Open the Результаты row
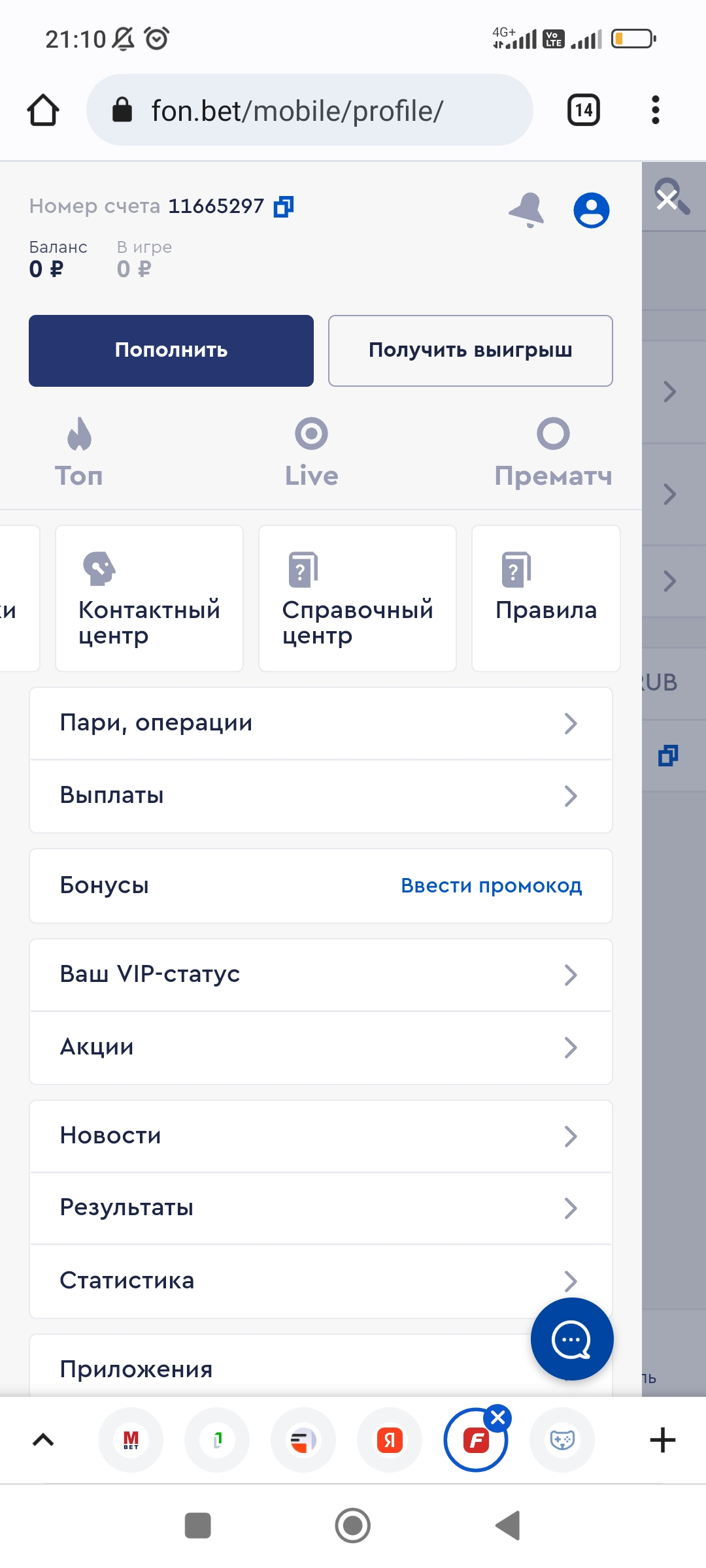Image resolution: width=706 pixels, height=1568 pixels. coord(321,1208)
